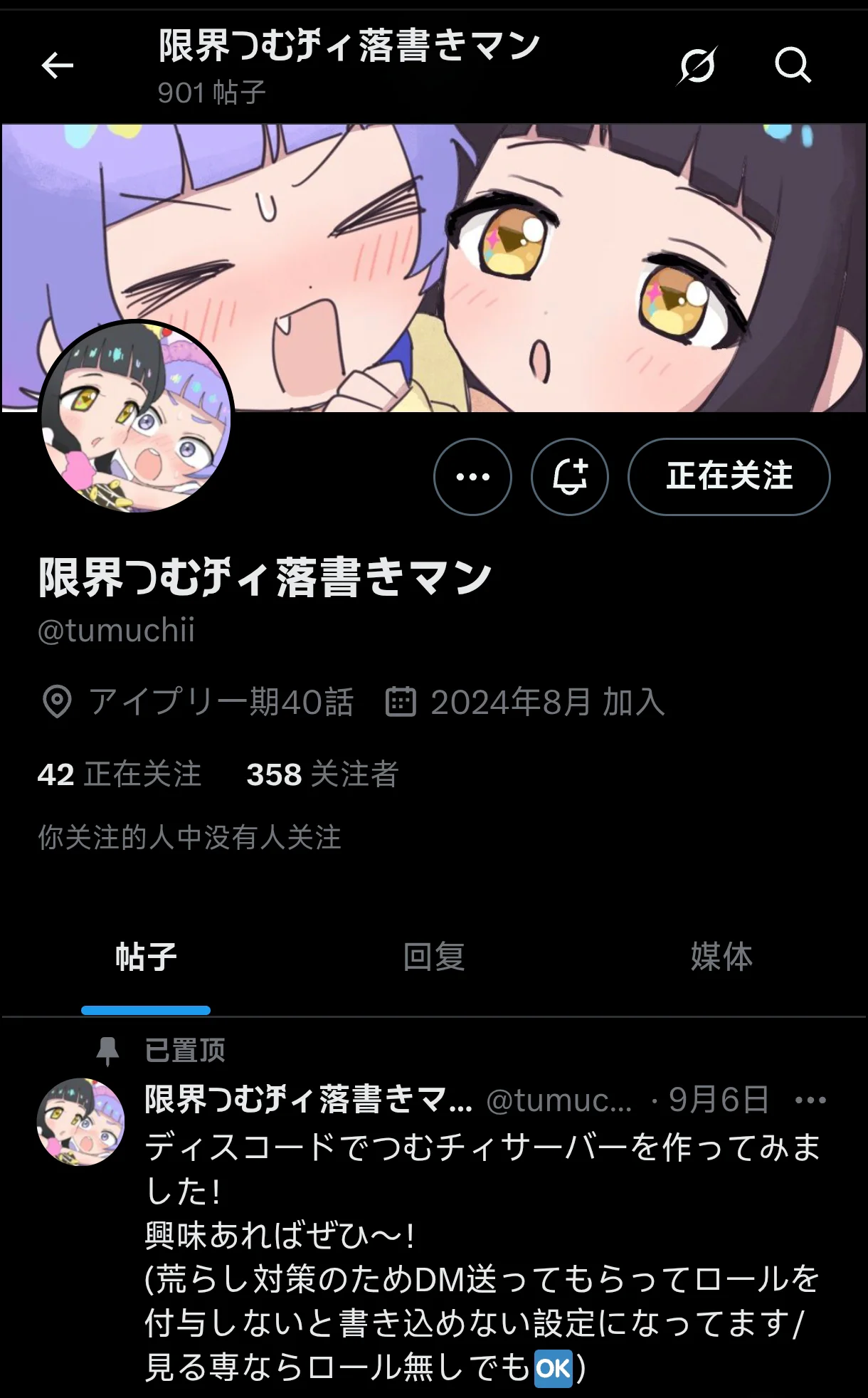Tap the small avatar on the pinned post
The height and width of the screenshot is (1398, 868).
point(80,1122)
